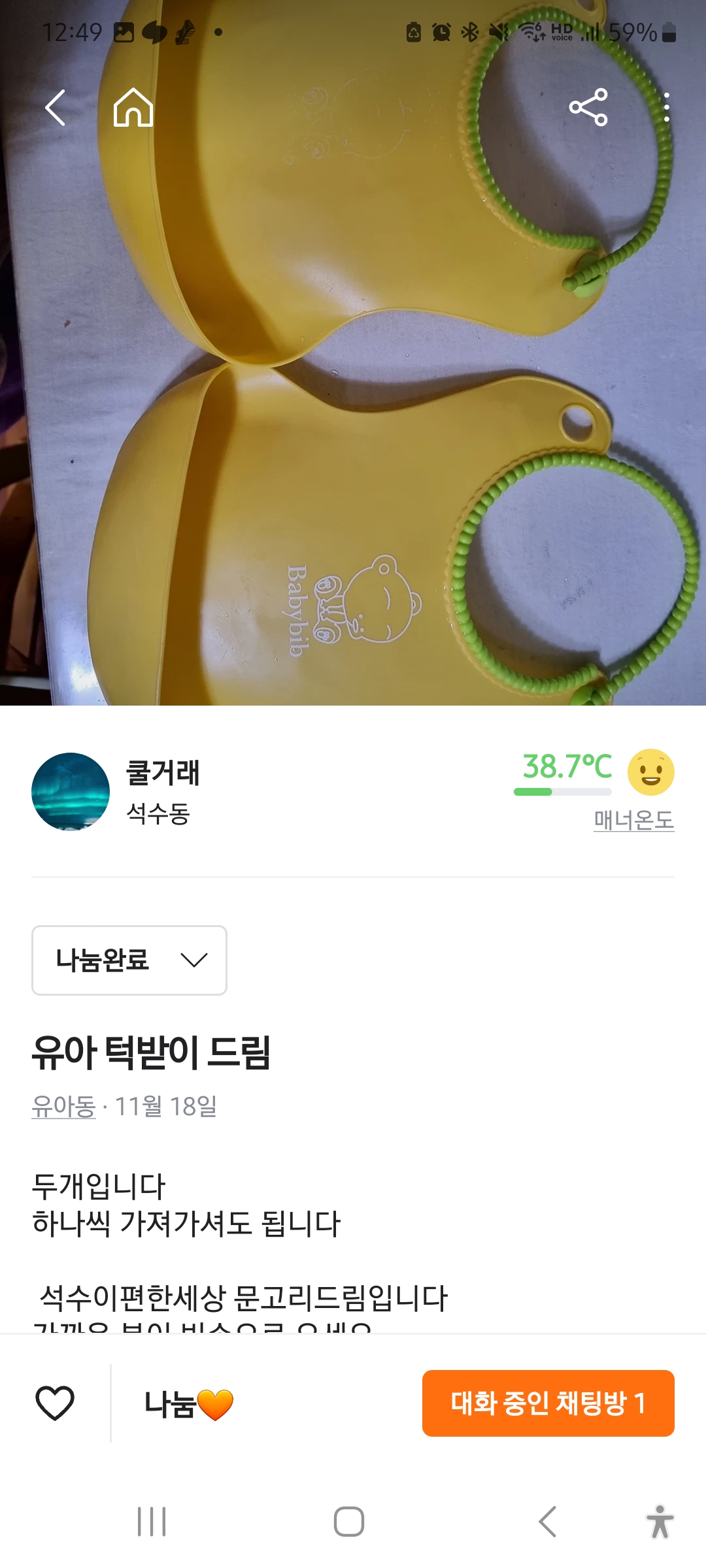706x1568 pixels.
Task: Expand the 나눔완료 status dropdown
Action: 129,960
